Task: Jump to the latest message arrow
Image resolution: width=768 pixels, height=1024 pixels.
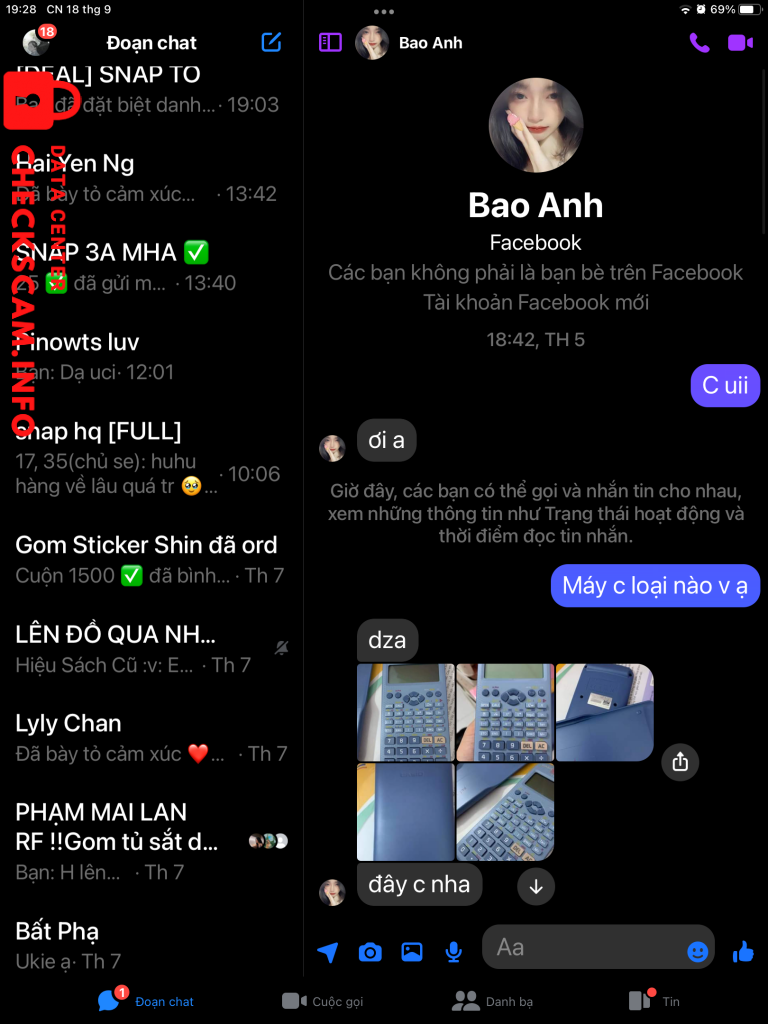Action: coord(536,886)
